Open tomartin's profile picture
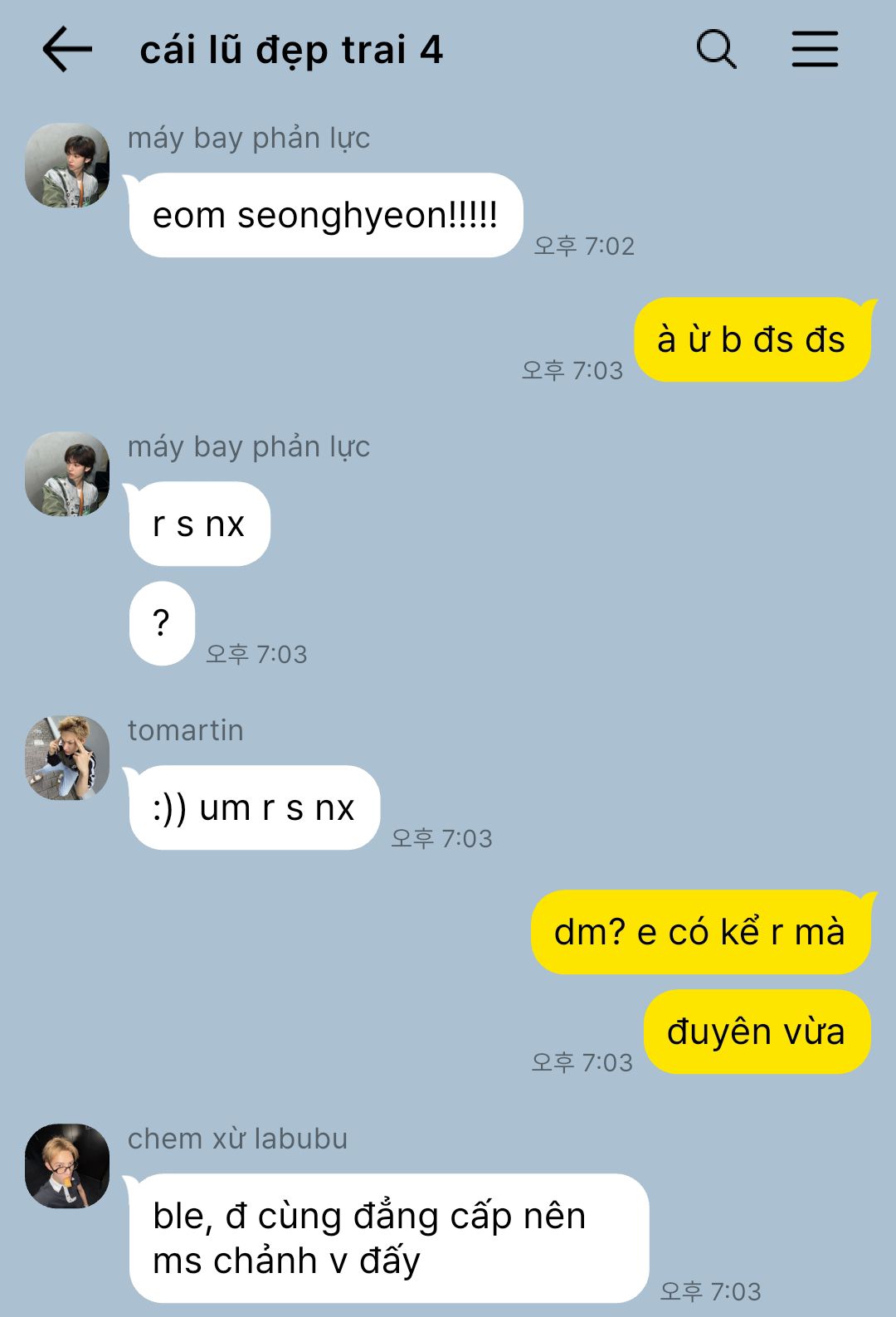This screenshot has height=1317, width=896. (67, 758)
